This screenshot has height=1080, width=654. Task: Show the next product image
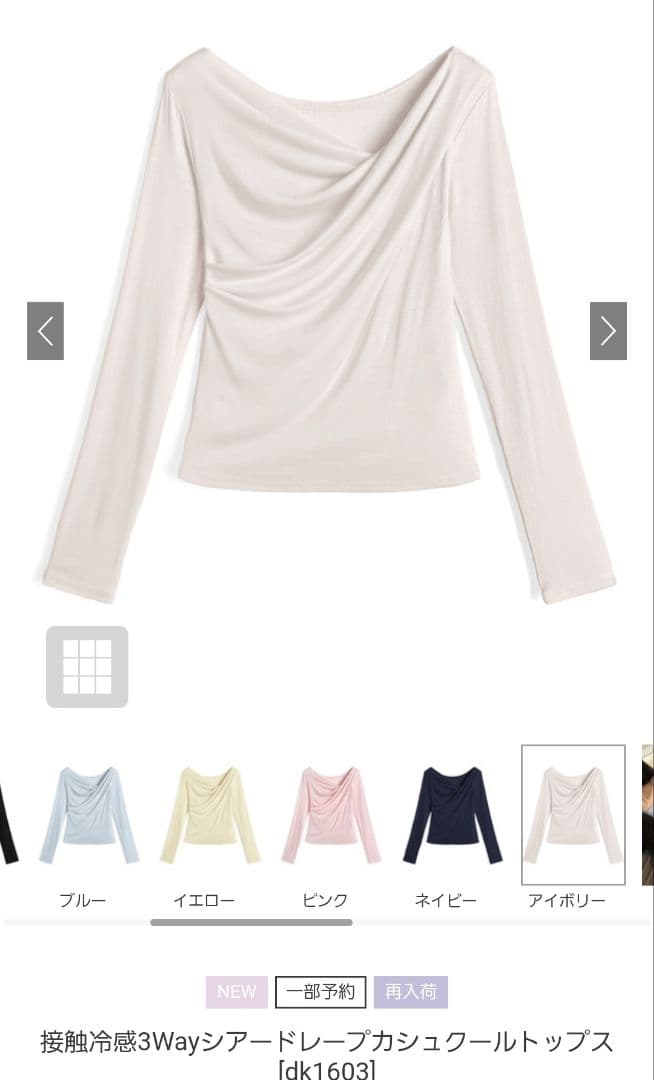click(x=608, y=331)
